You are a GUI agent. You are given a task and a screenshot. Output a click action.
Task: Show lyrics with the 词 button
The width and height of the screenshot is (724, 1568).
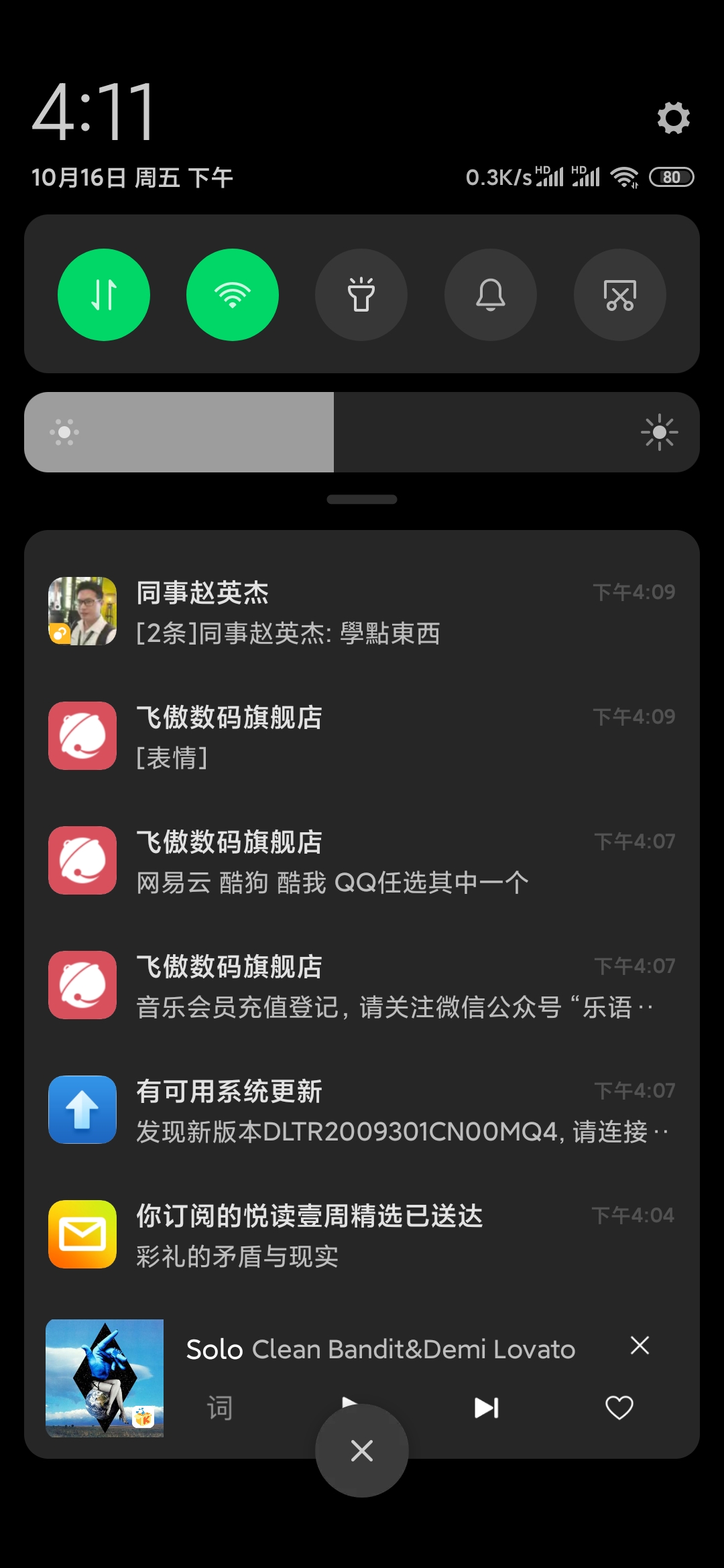tap(219, 1408)
